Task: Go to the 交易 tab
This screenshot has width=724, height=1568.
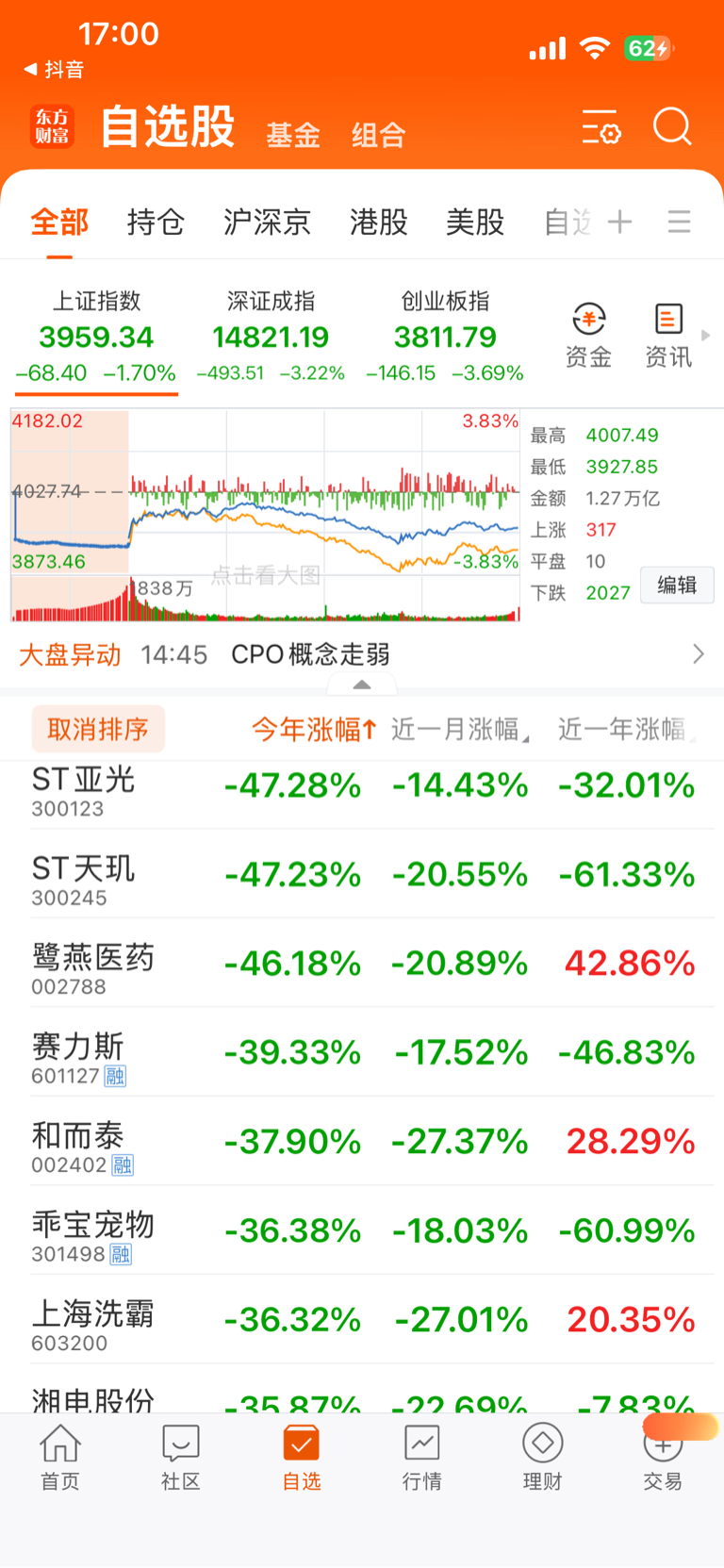Action: (663, 1457)
